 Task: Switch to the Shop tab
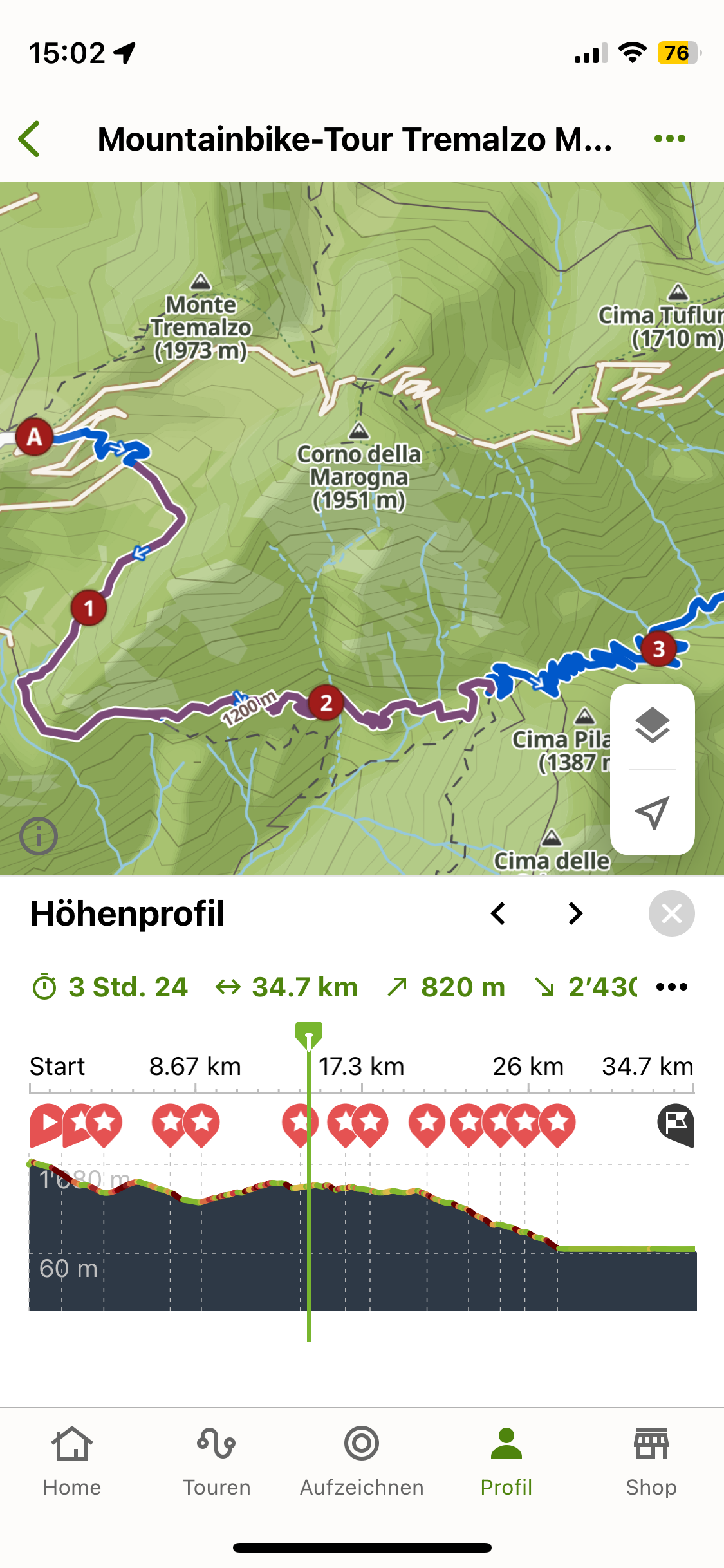point(651,1461)
